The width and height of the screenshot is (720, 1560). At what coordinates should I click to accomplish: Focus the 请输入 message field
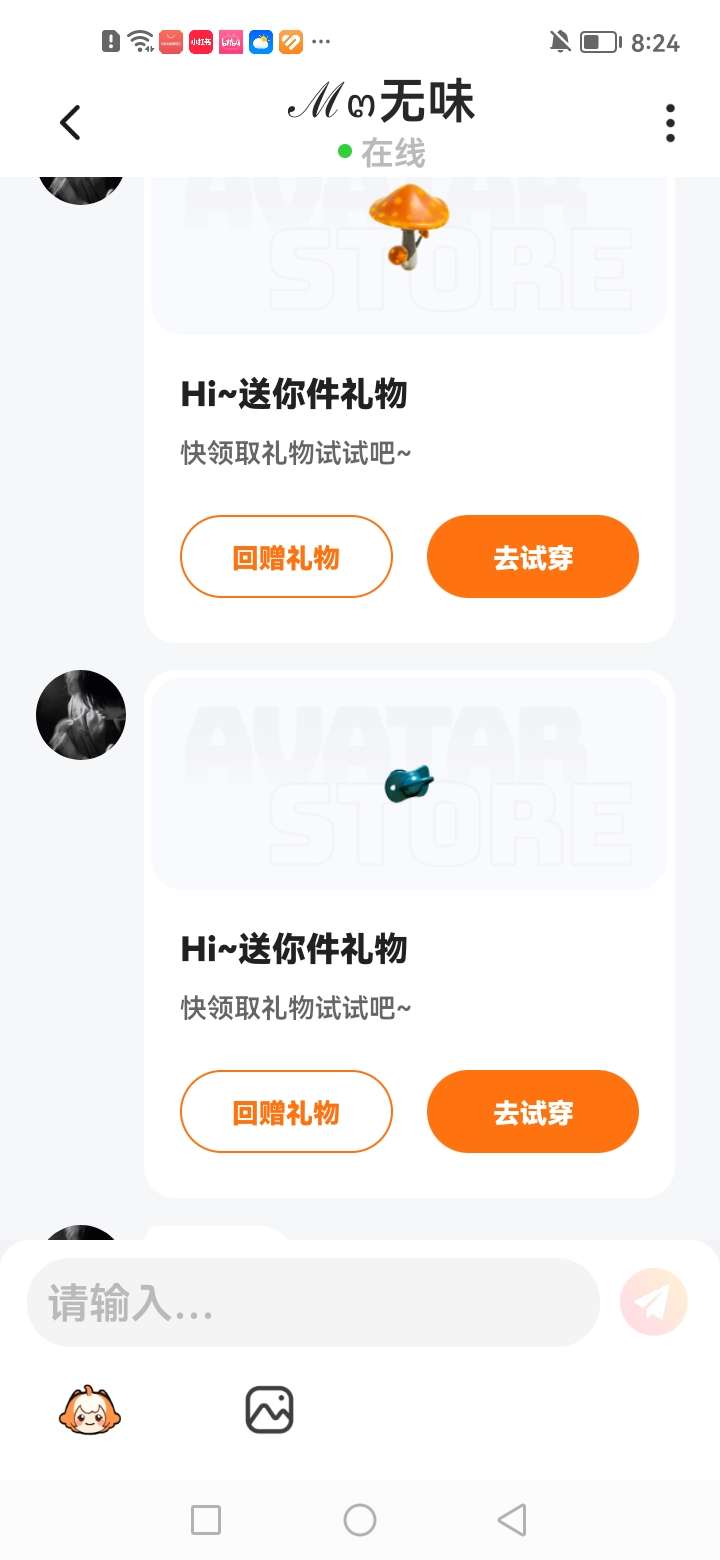312,1302
